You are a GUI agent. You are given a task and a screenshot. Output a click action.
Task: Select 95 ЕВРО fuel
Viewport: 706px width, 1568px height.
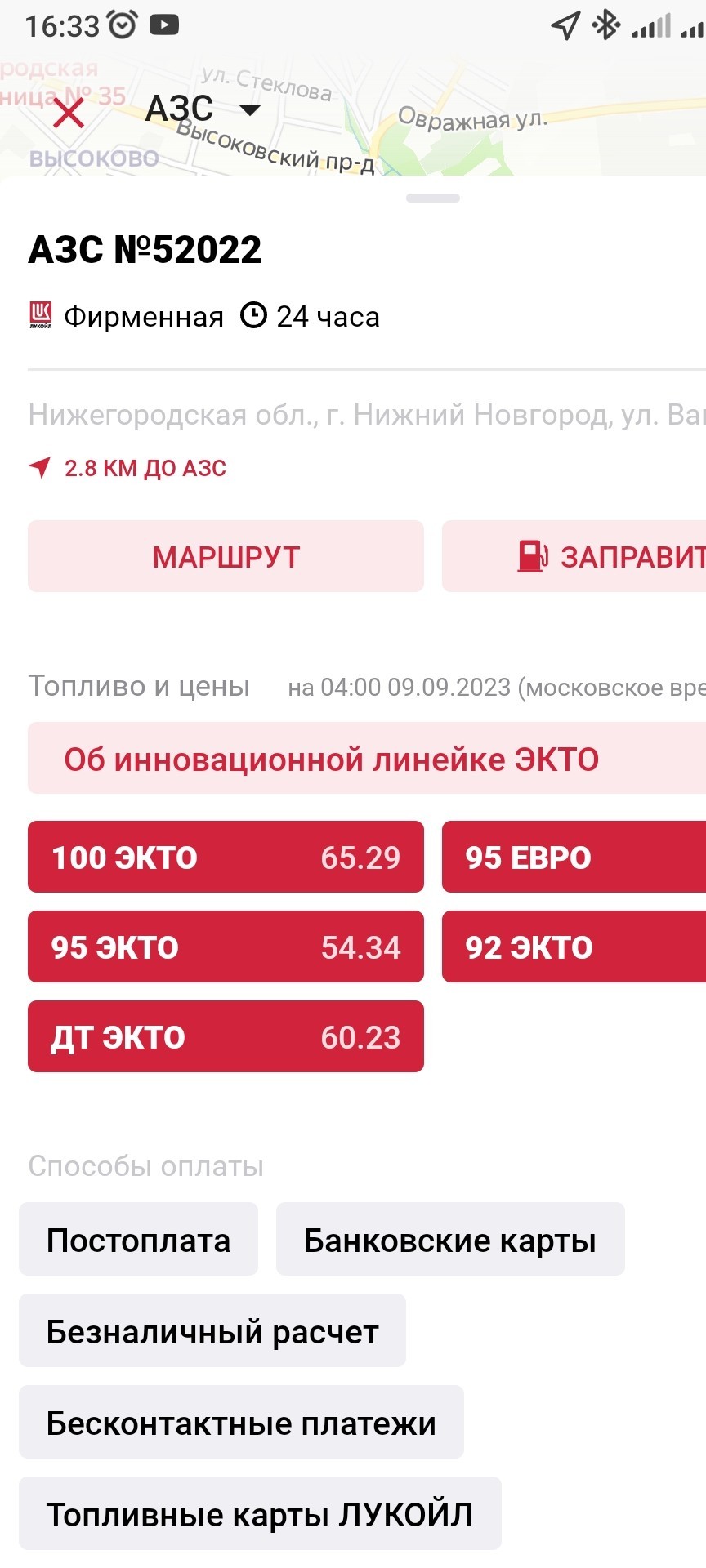point(574,857)
